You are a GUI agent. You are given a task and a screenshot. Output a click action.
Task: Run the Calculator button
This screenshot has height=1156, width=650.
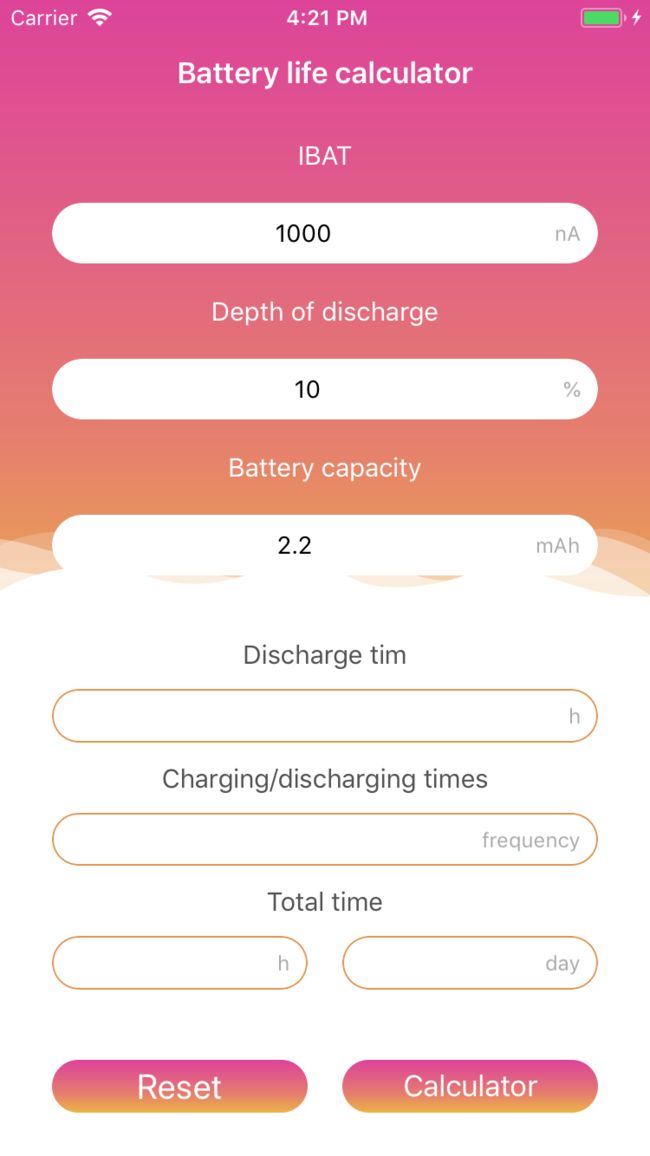pyautogui.click(x=470, y=1086)
